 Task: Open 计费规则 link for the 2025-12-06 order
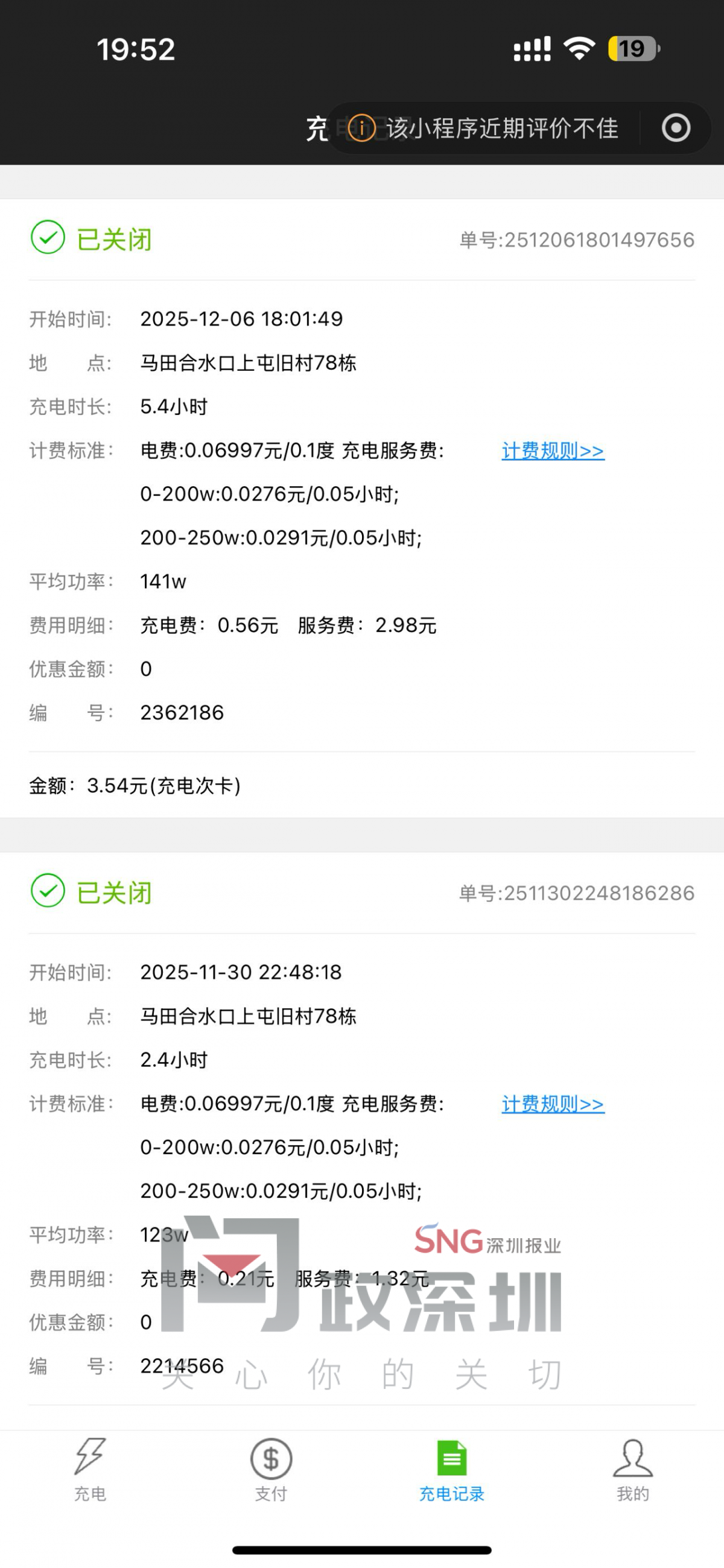(x=552, y=451)
